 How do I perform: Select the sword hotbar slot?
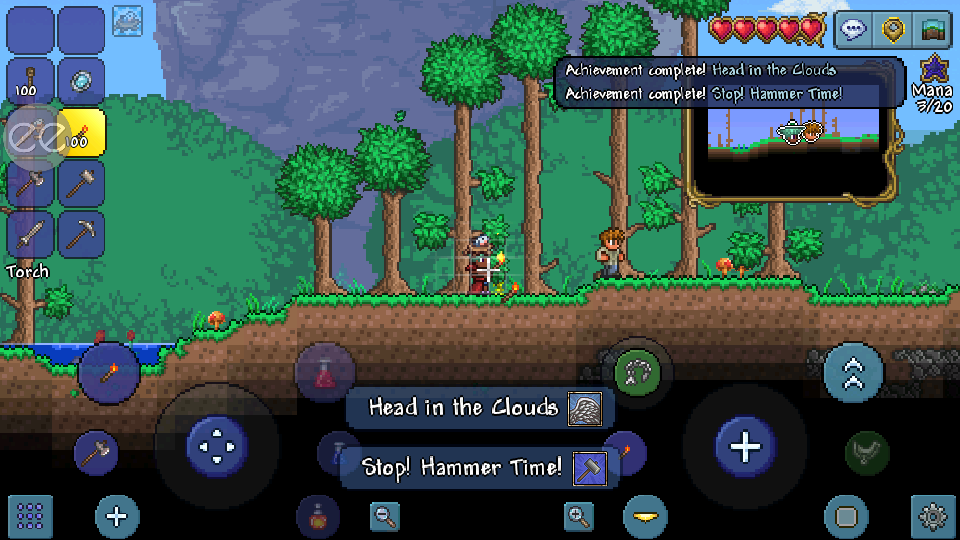tap(31, 234)
